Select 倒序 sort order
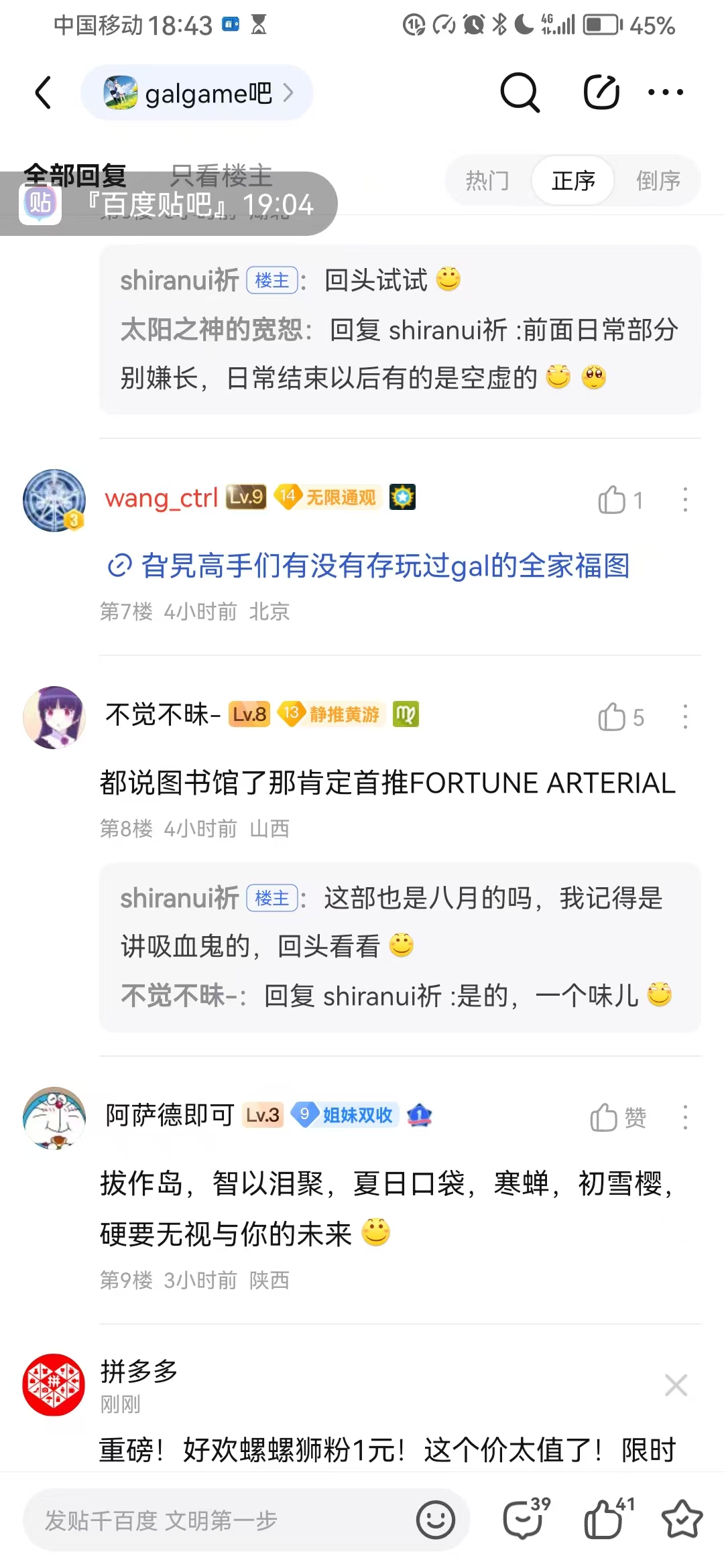 point(658,180)
